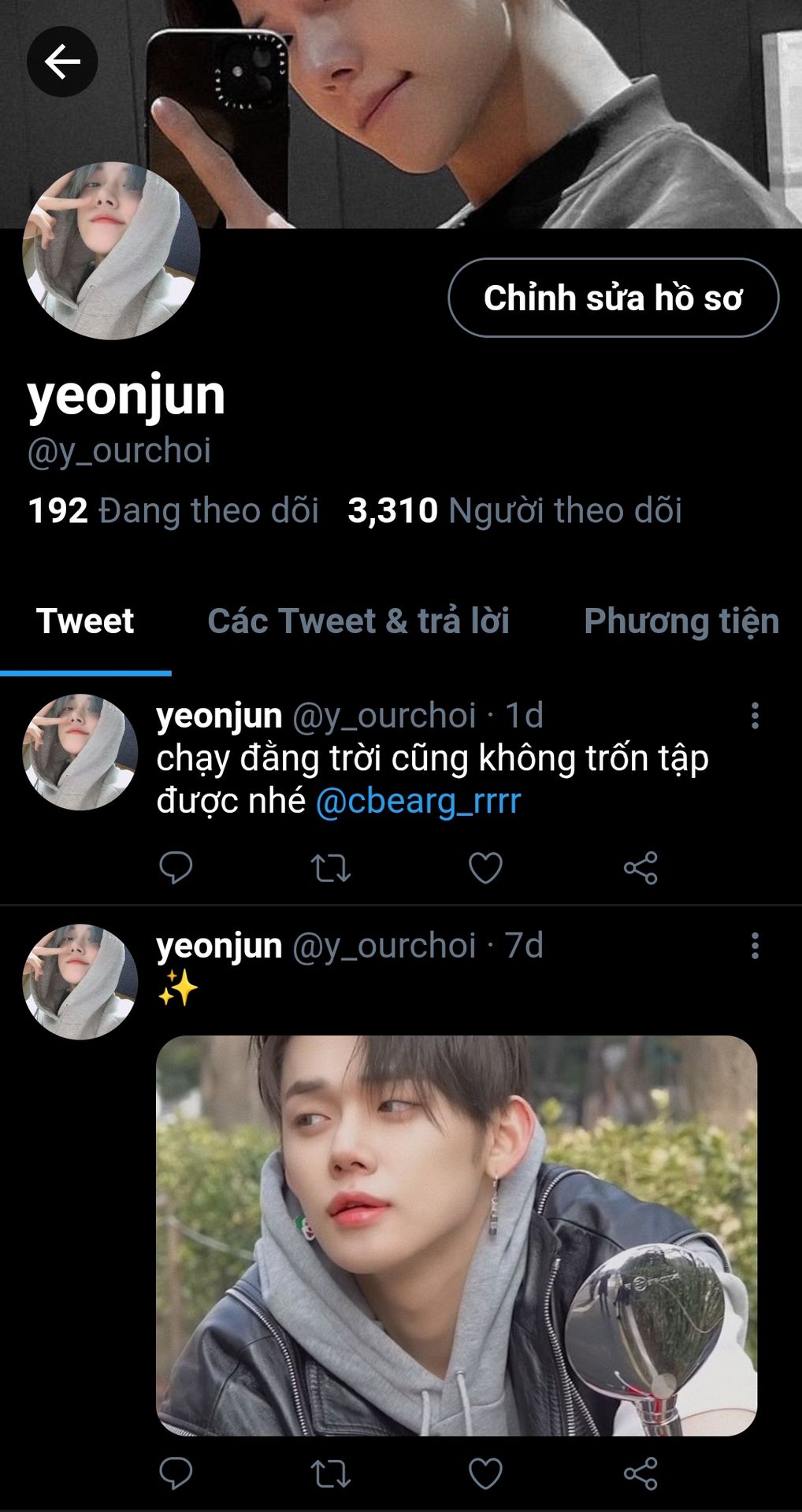
Task: Switch to the Phương tiện tab
Action: (681, 621)
